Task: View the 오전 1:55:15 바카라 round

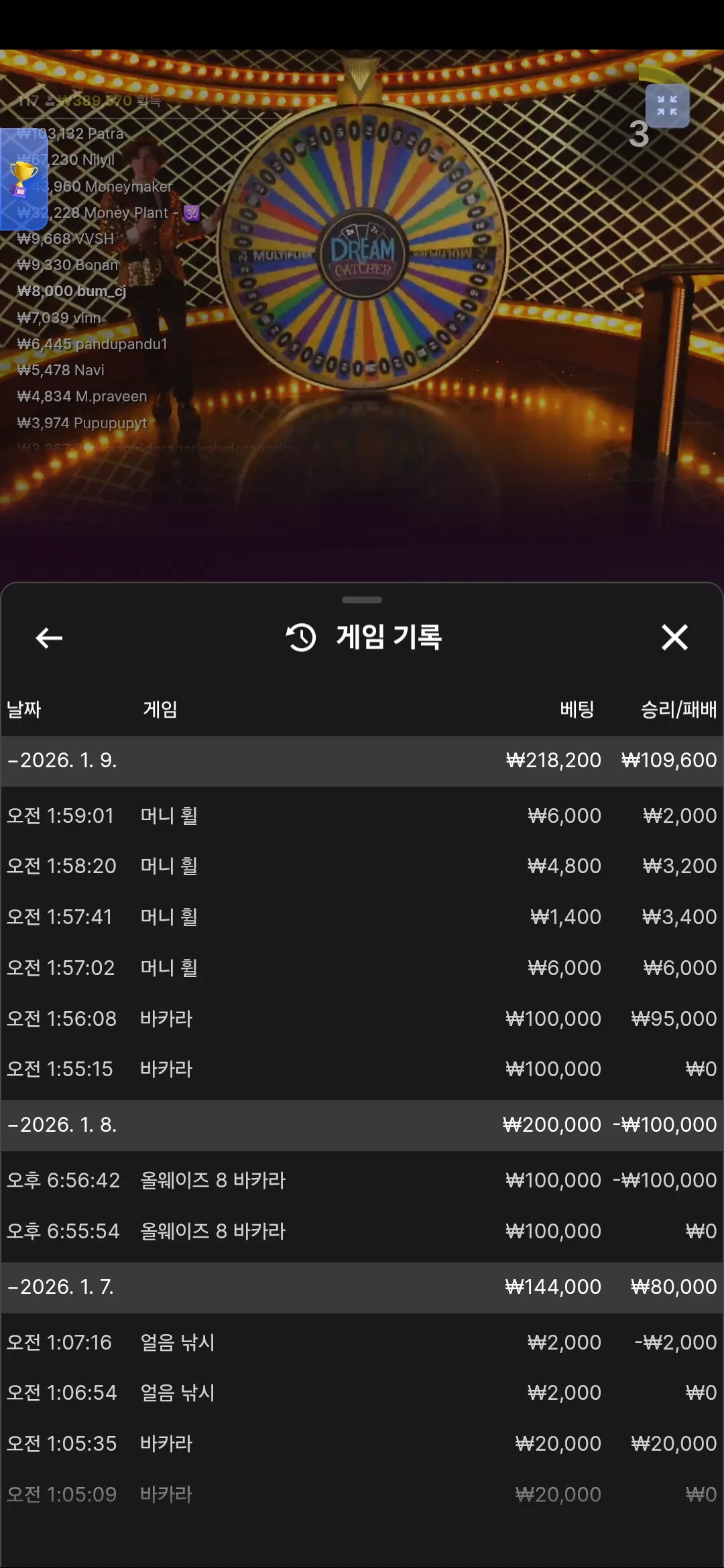Action: [x=362, y=1069]
